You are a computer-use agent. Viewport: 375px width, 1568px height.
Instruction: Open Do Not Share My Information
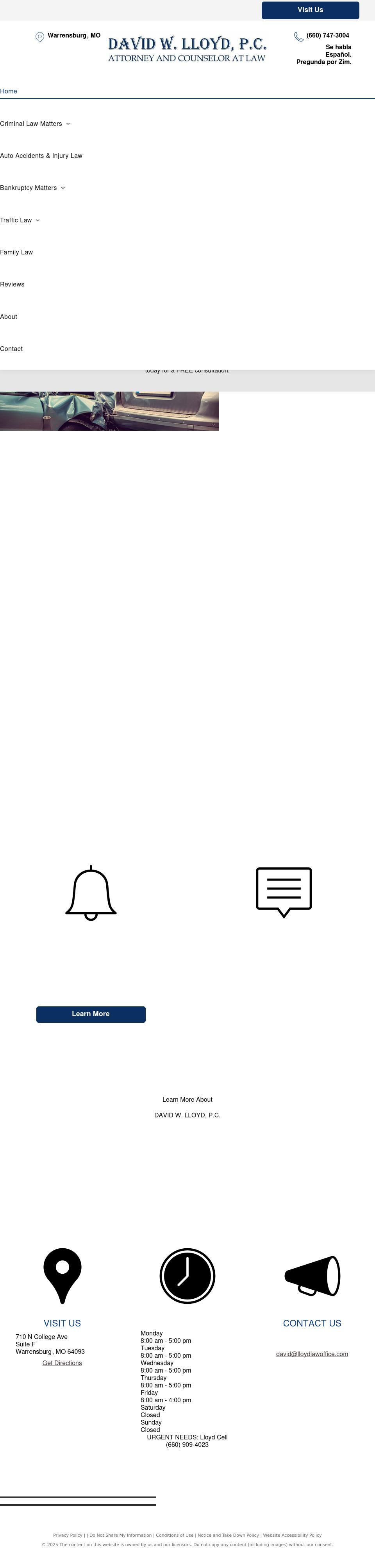pyautogui.click(x=120, y=1535)
